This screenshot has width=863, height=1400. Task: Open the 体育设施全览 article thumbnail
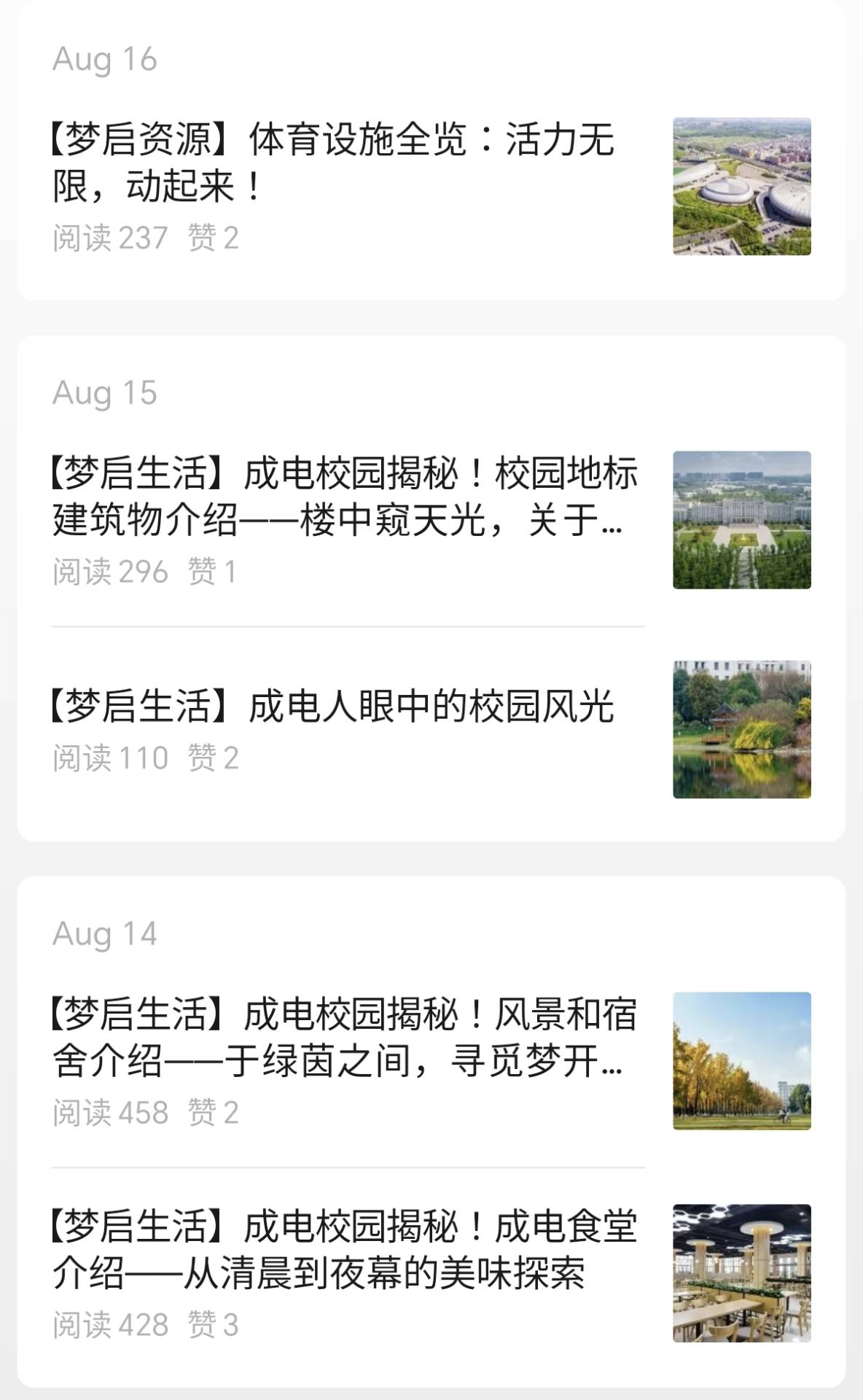[x=743, y=184]
